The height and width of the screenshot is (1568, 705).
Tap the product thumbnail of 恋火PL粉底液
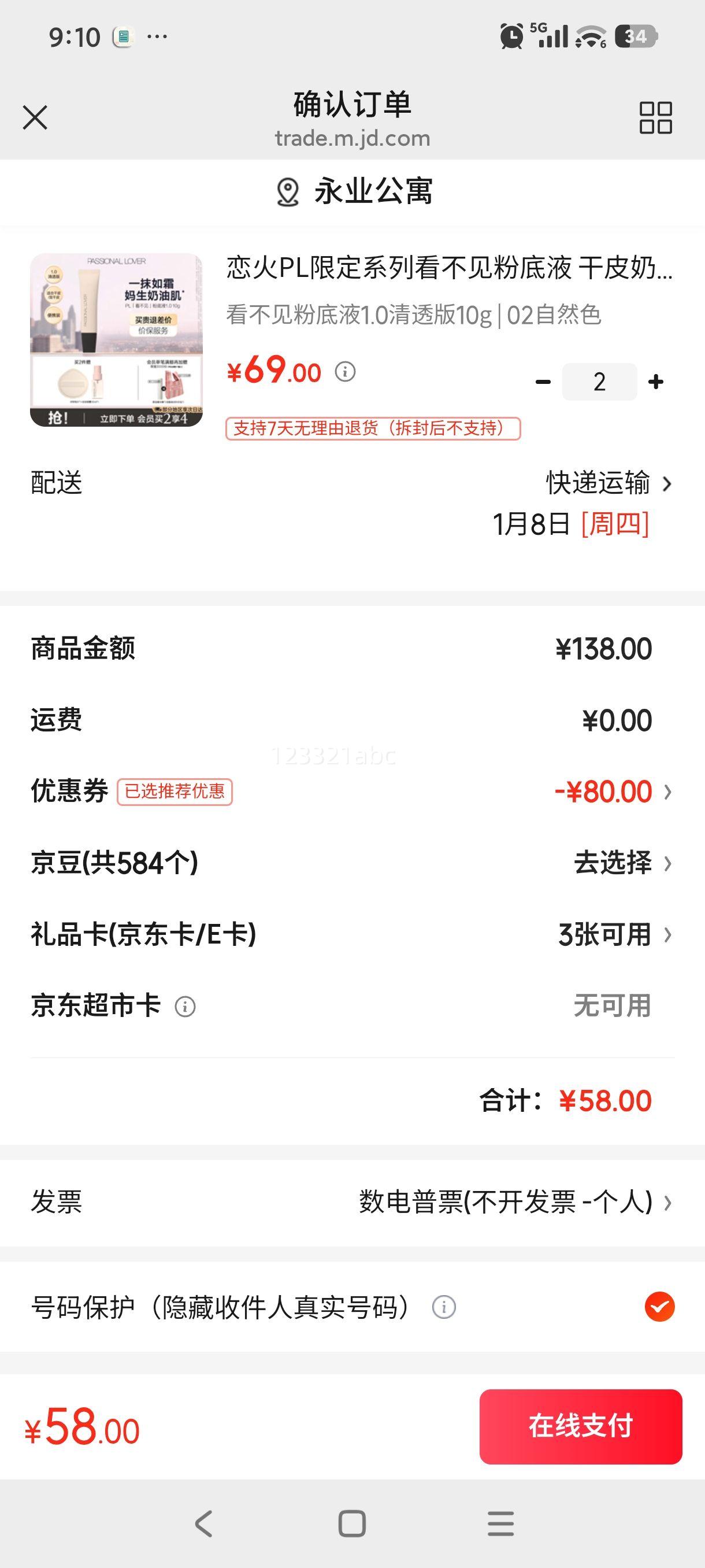click(x=118, y=341)
